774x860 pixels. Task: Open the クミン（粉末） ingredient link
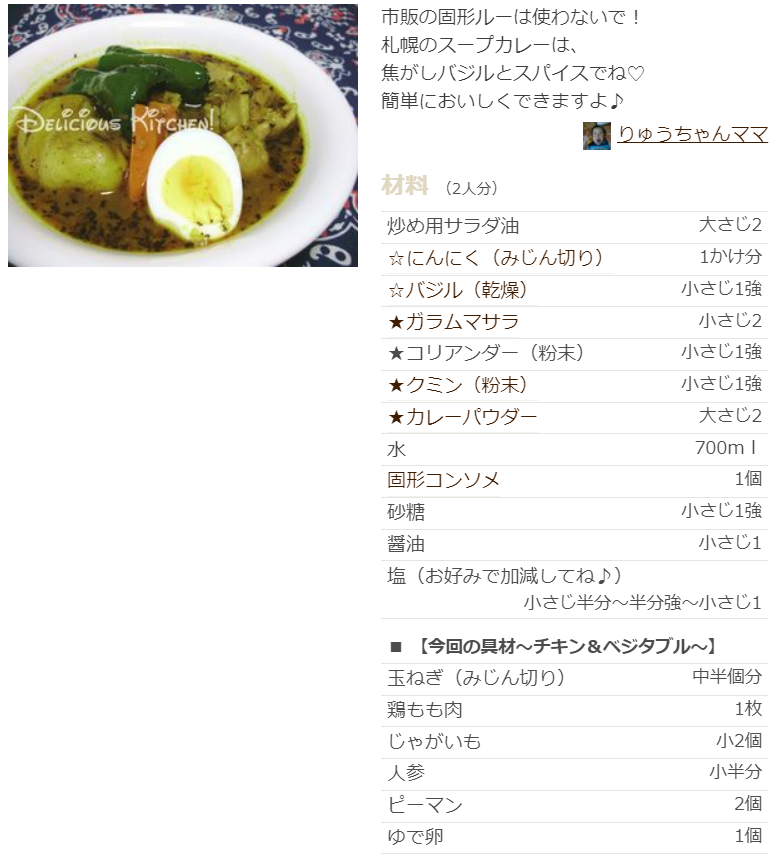(x=458, y=385)
